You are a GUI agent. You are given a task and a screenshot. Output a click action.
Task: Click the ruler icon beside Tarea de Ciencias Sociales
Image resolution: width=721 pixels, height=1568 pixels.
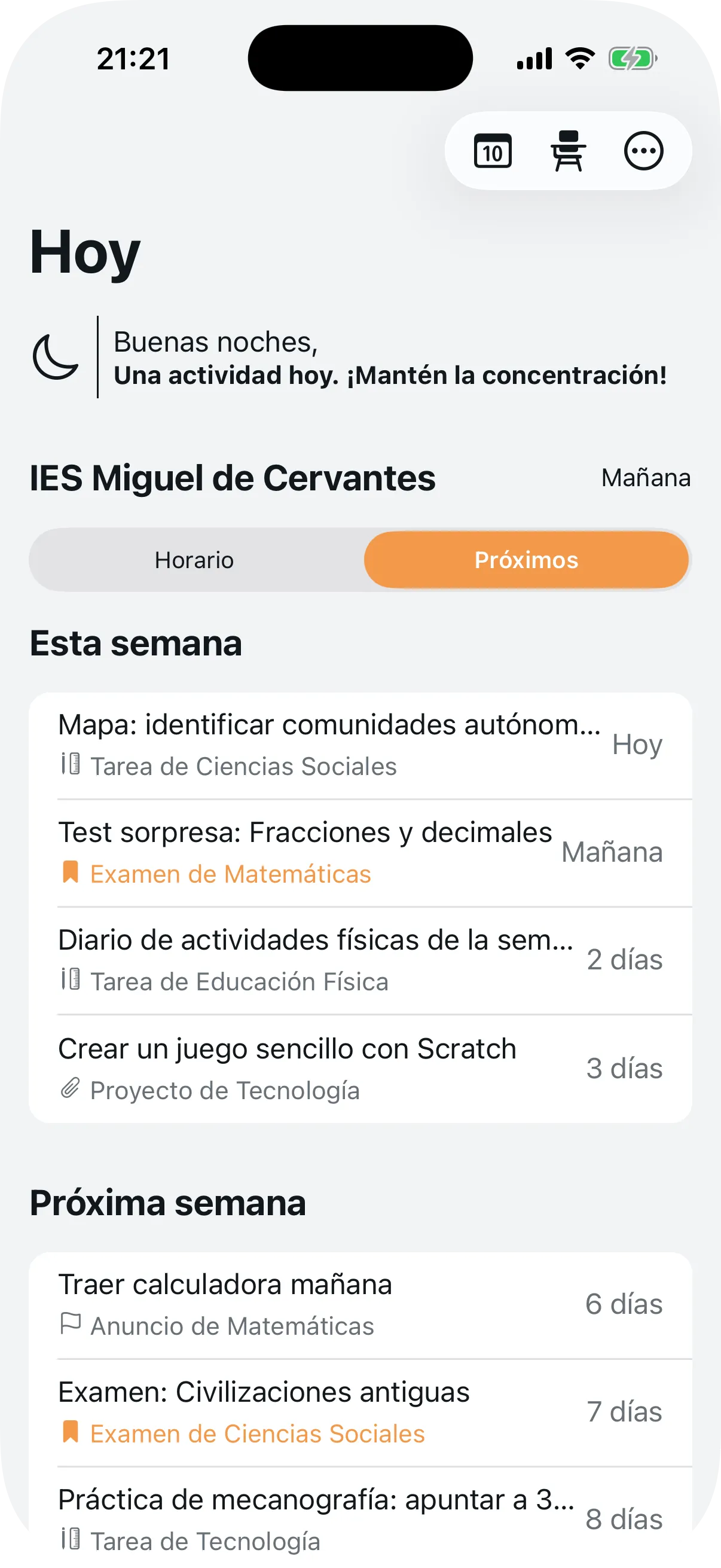click(x=71, y=765)
